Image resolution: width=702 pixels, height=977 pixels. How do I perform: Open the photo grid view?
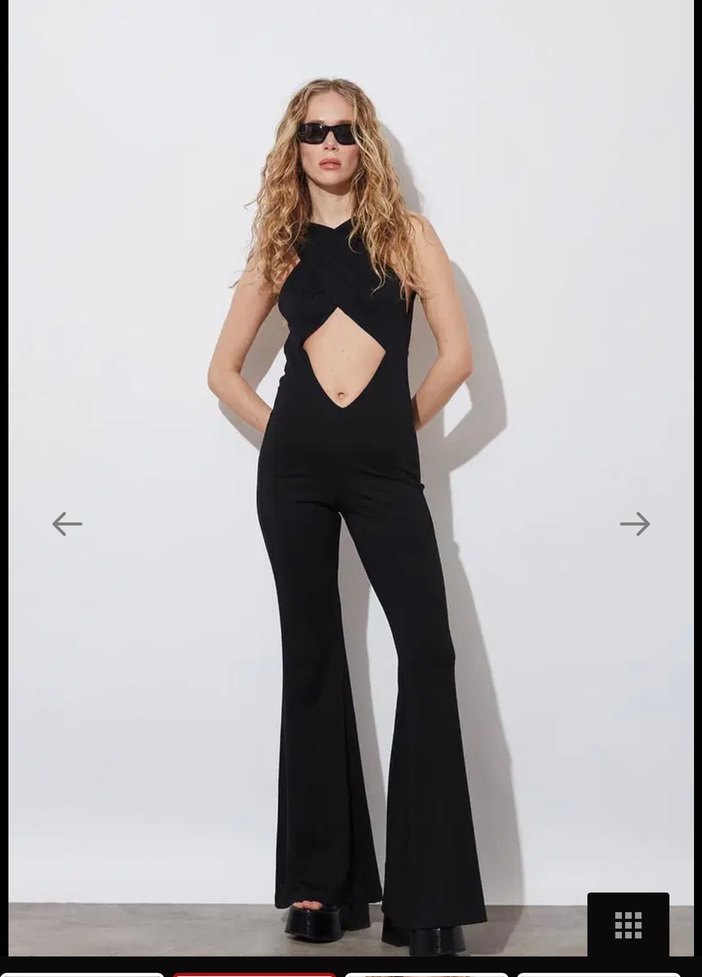[x=628, y=925]
